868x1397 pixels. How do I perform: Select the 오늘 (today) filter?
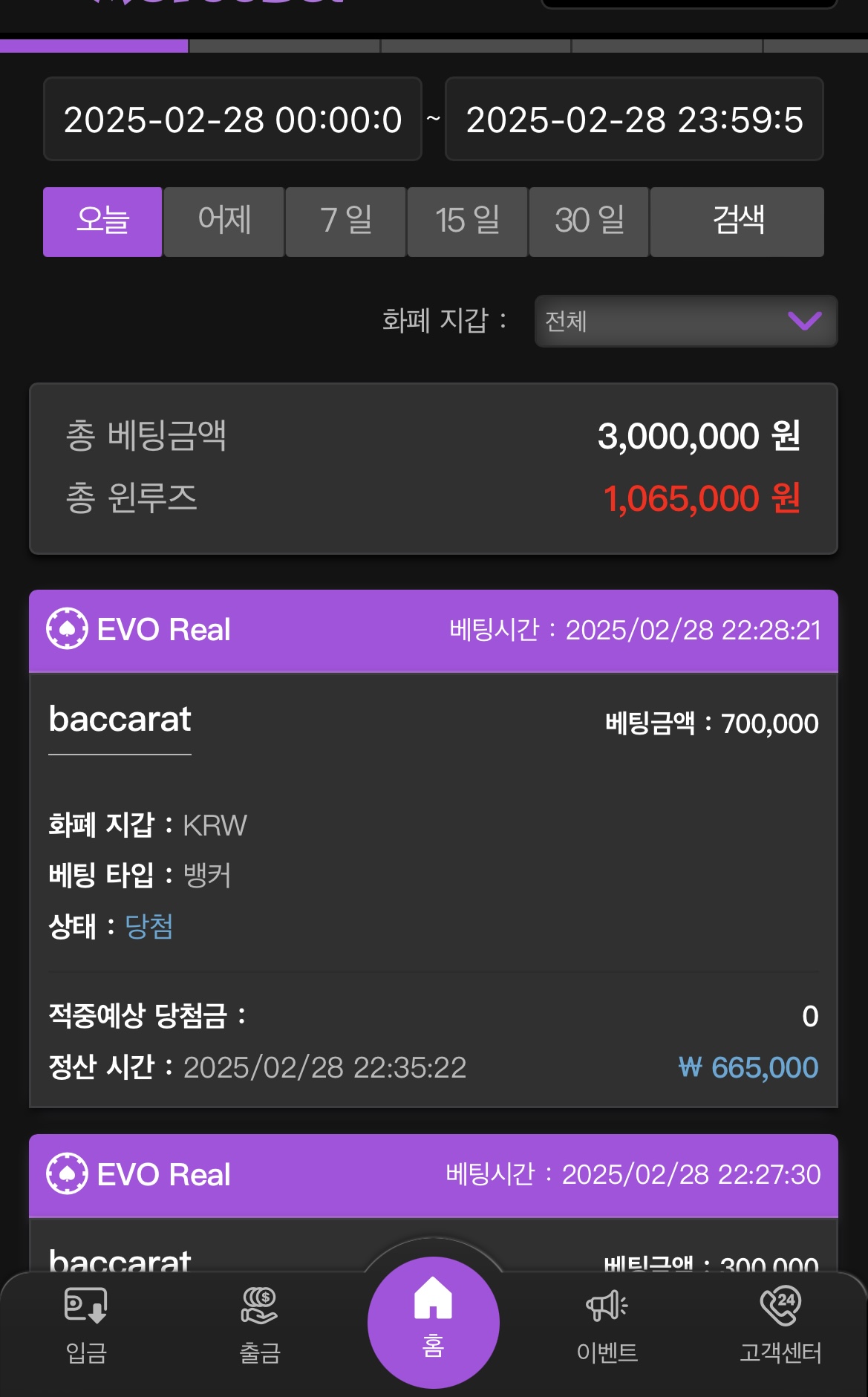(102, 221)
